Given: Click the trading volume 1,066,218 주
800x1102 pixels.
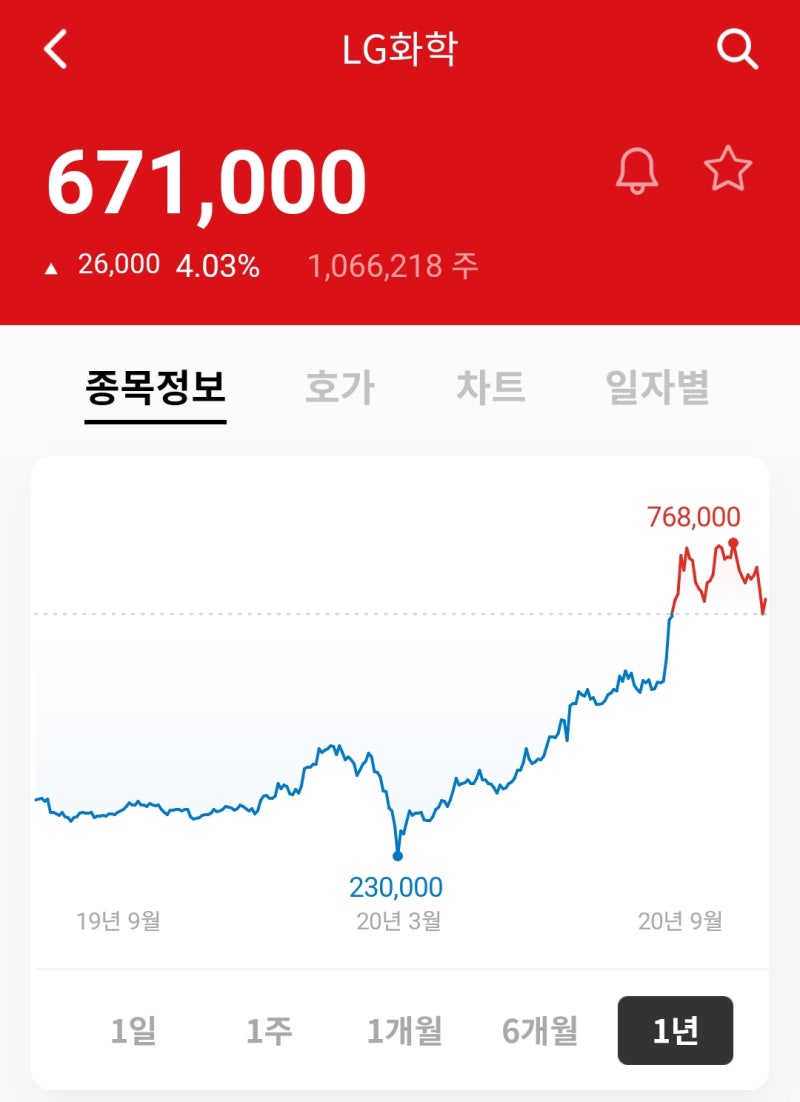Looking at the screenshot, I should (392, 265).
